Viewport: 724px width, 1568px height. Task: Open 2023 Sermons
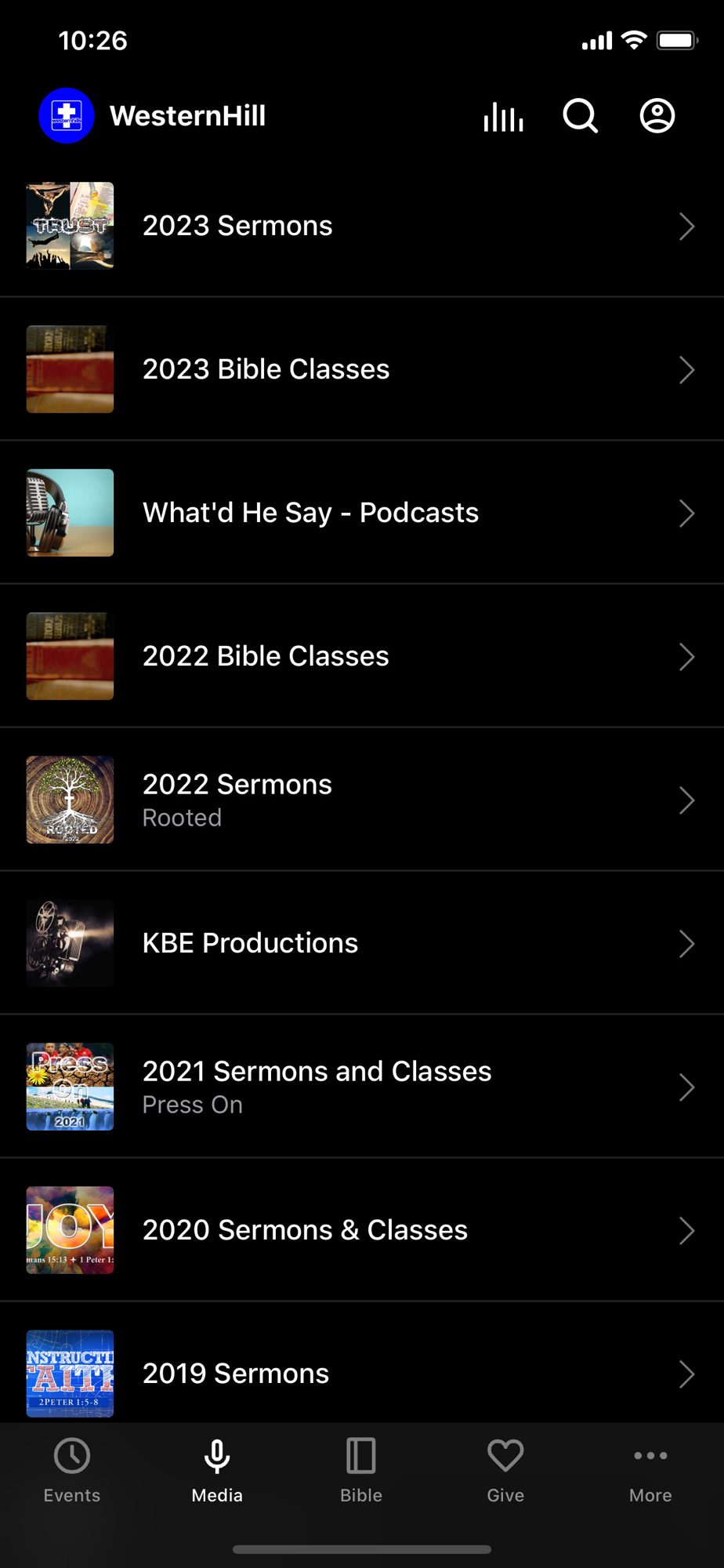pos(361,226)
